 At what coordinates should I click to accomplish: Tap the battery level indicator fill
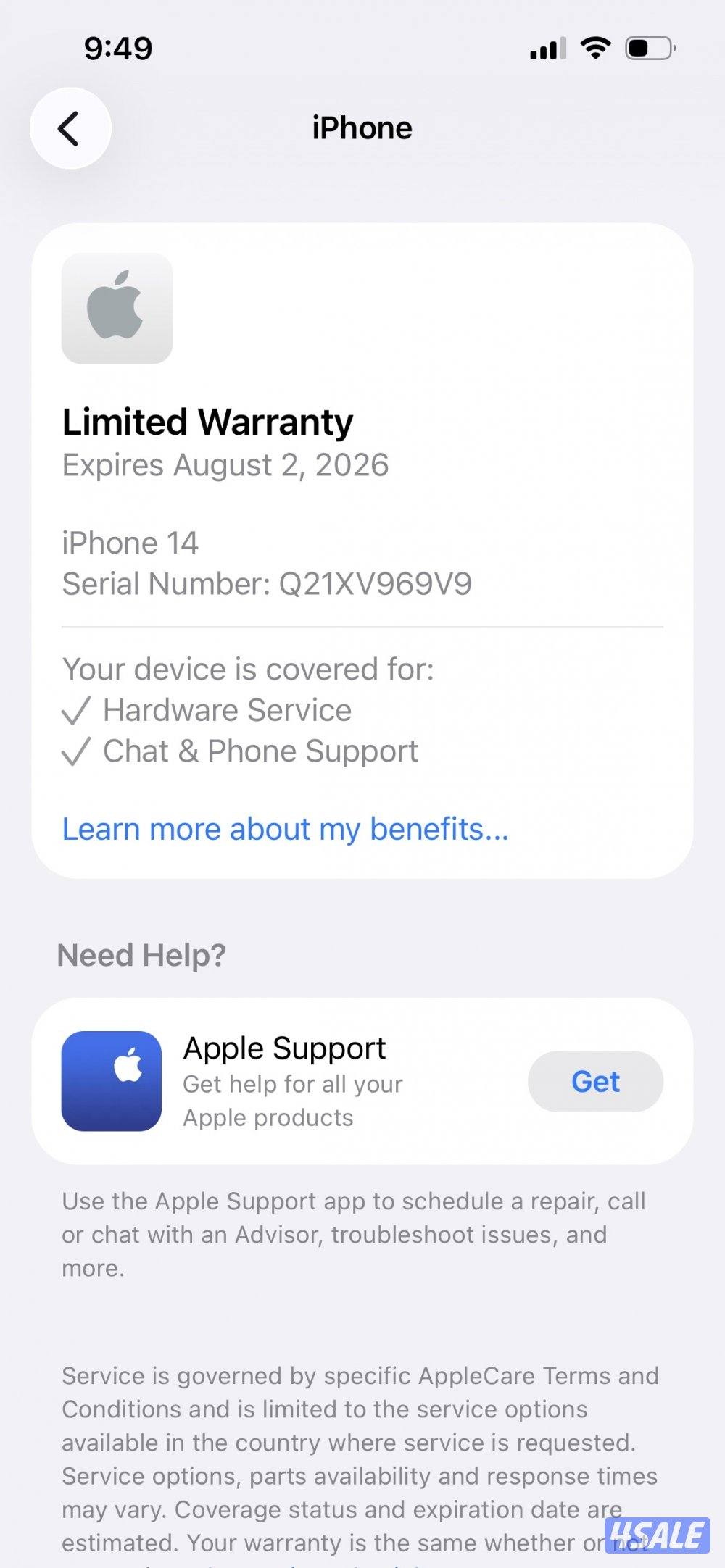[x=639, y=46]
